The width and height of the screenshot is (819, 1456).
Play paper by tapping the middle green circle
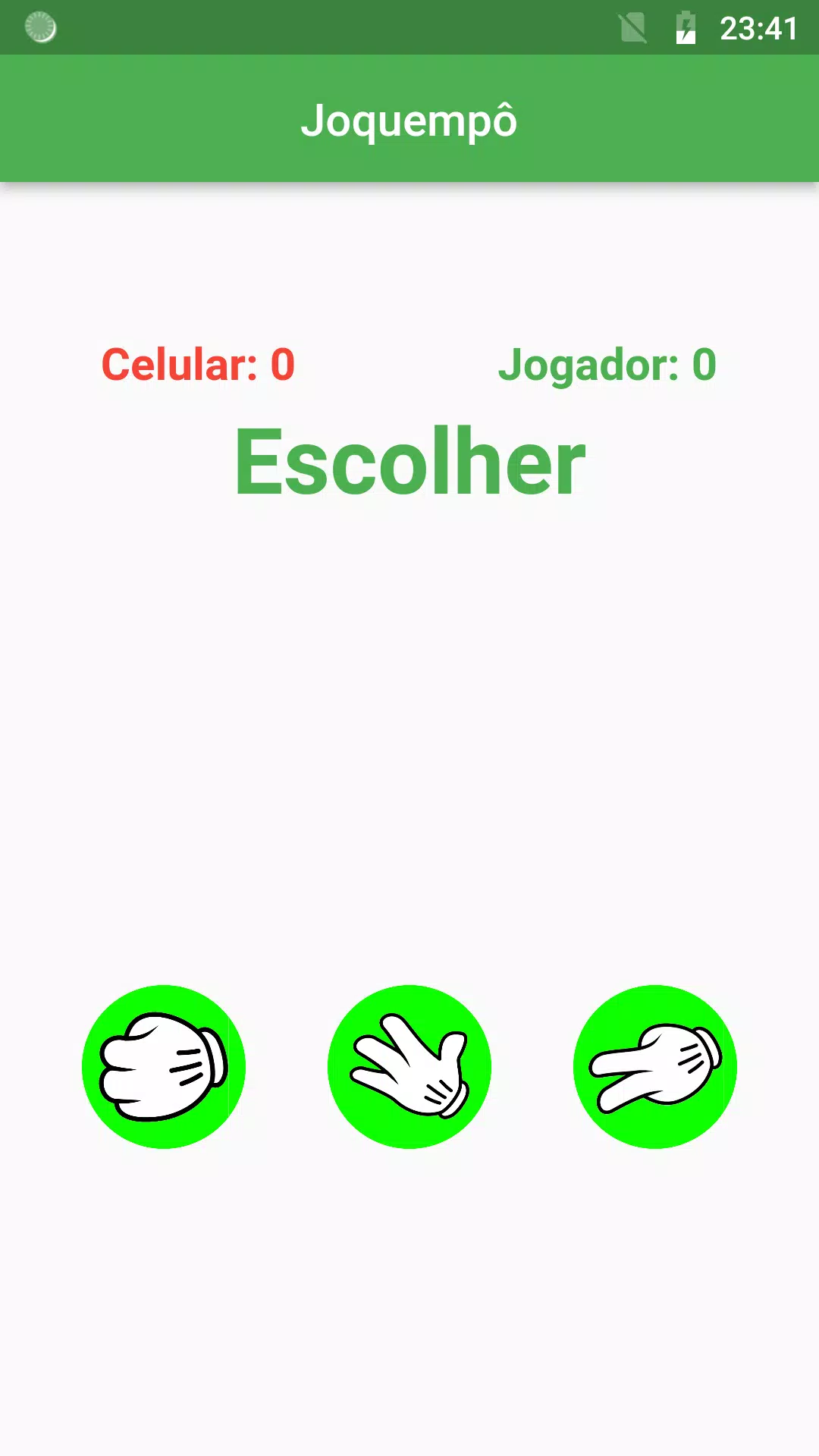[409, 1065]
